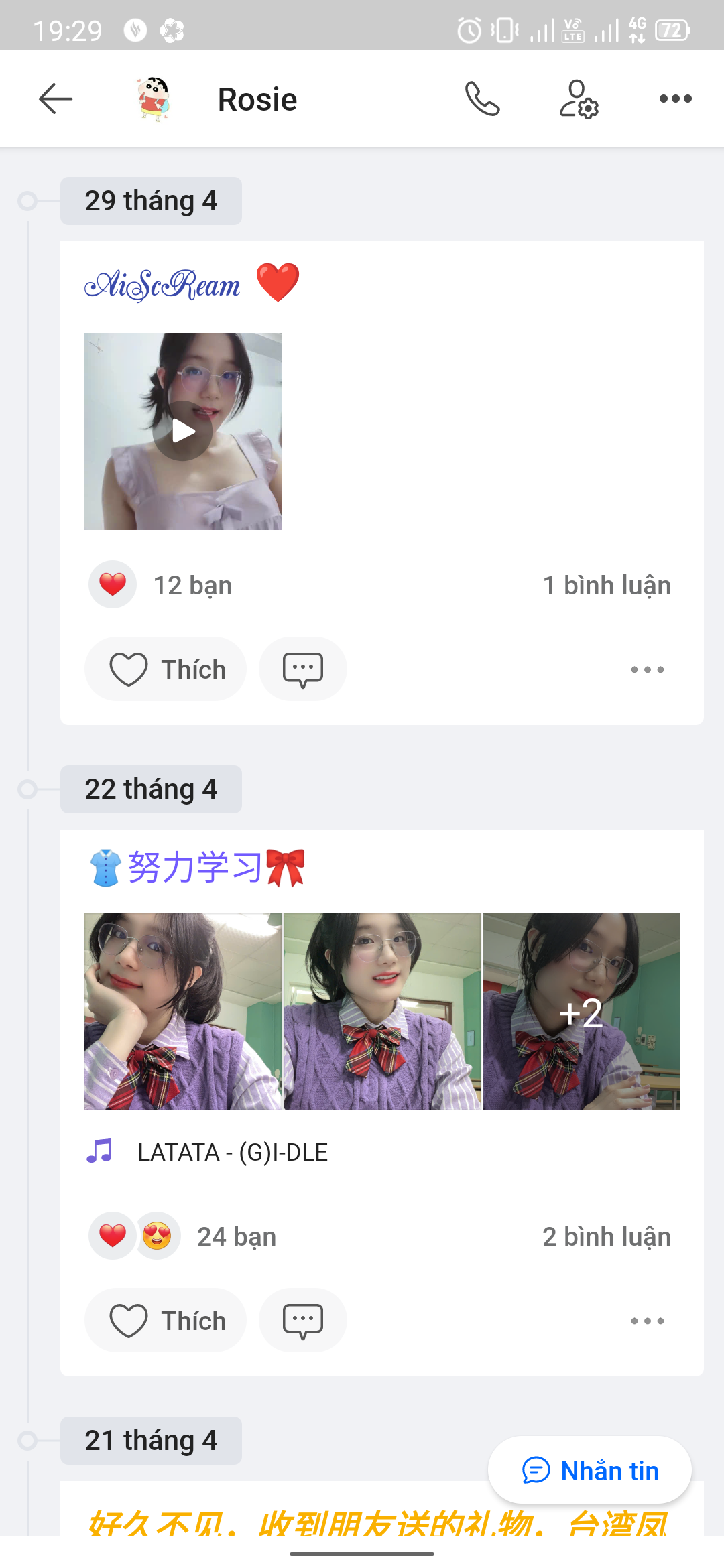Go back using the top arrow

55,99
